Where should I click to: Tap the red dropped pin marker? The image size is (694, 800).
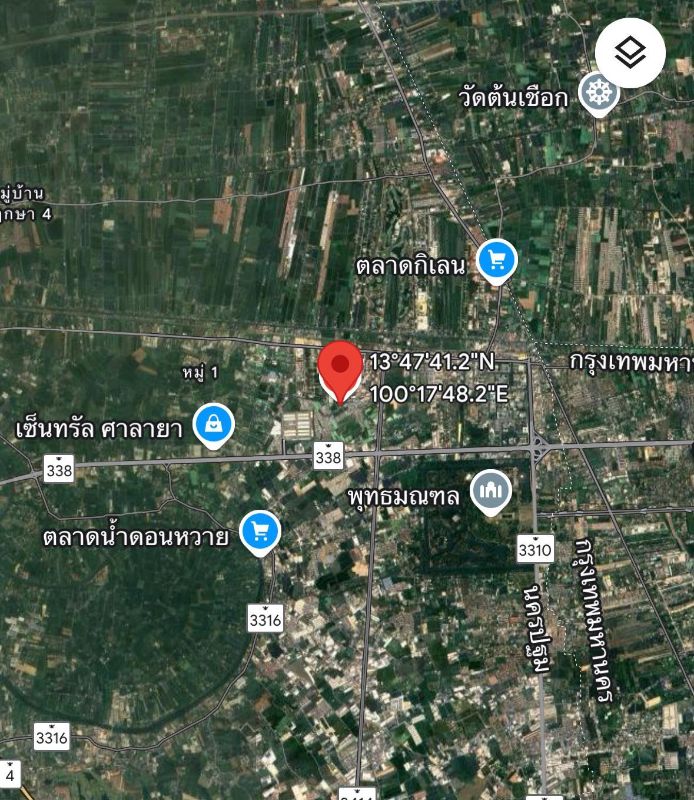coord(340,369)
